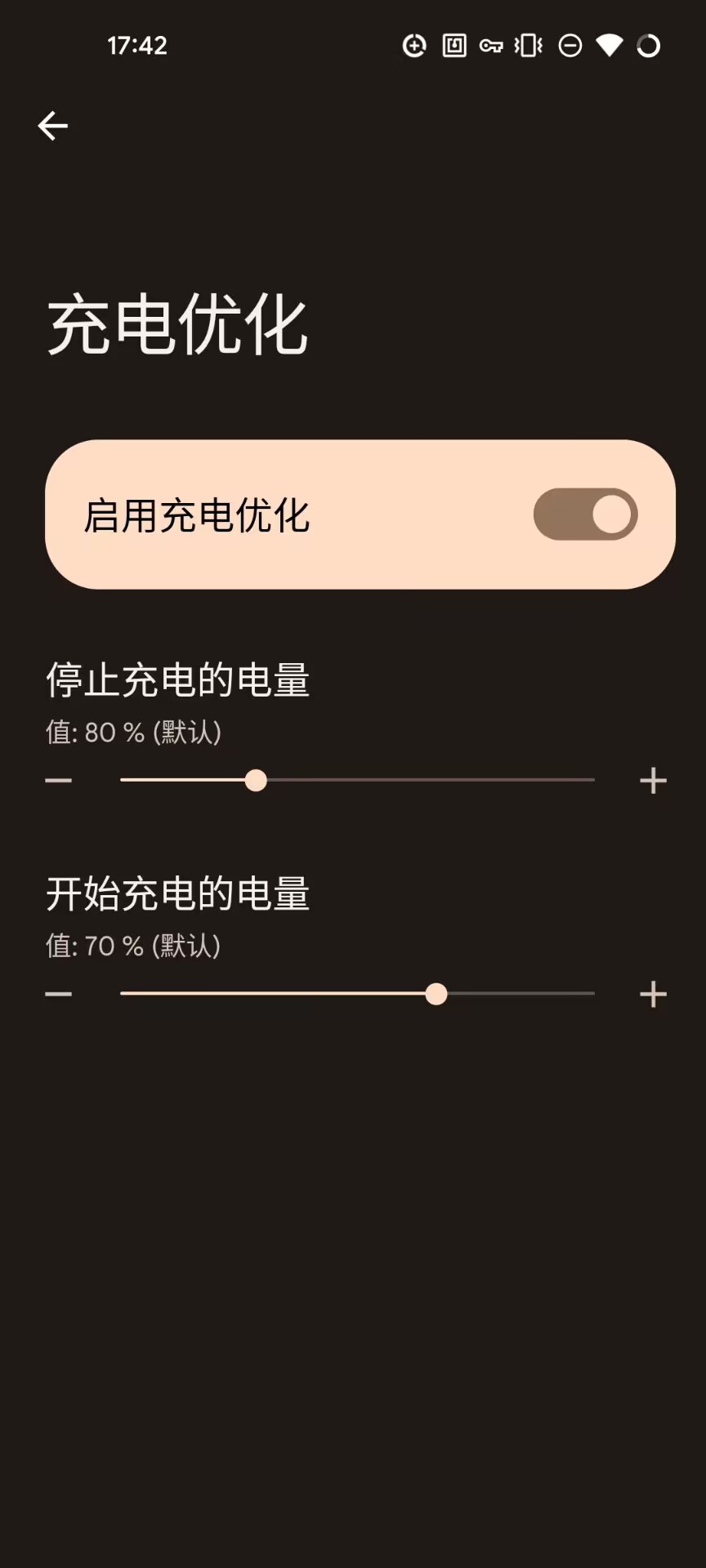Increase 停止充电的电量 with the plus button
Screen dimensions: 706x1568
[653, 781]
